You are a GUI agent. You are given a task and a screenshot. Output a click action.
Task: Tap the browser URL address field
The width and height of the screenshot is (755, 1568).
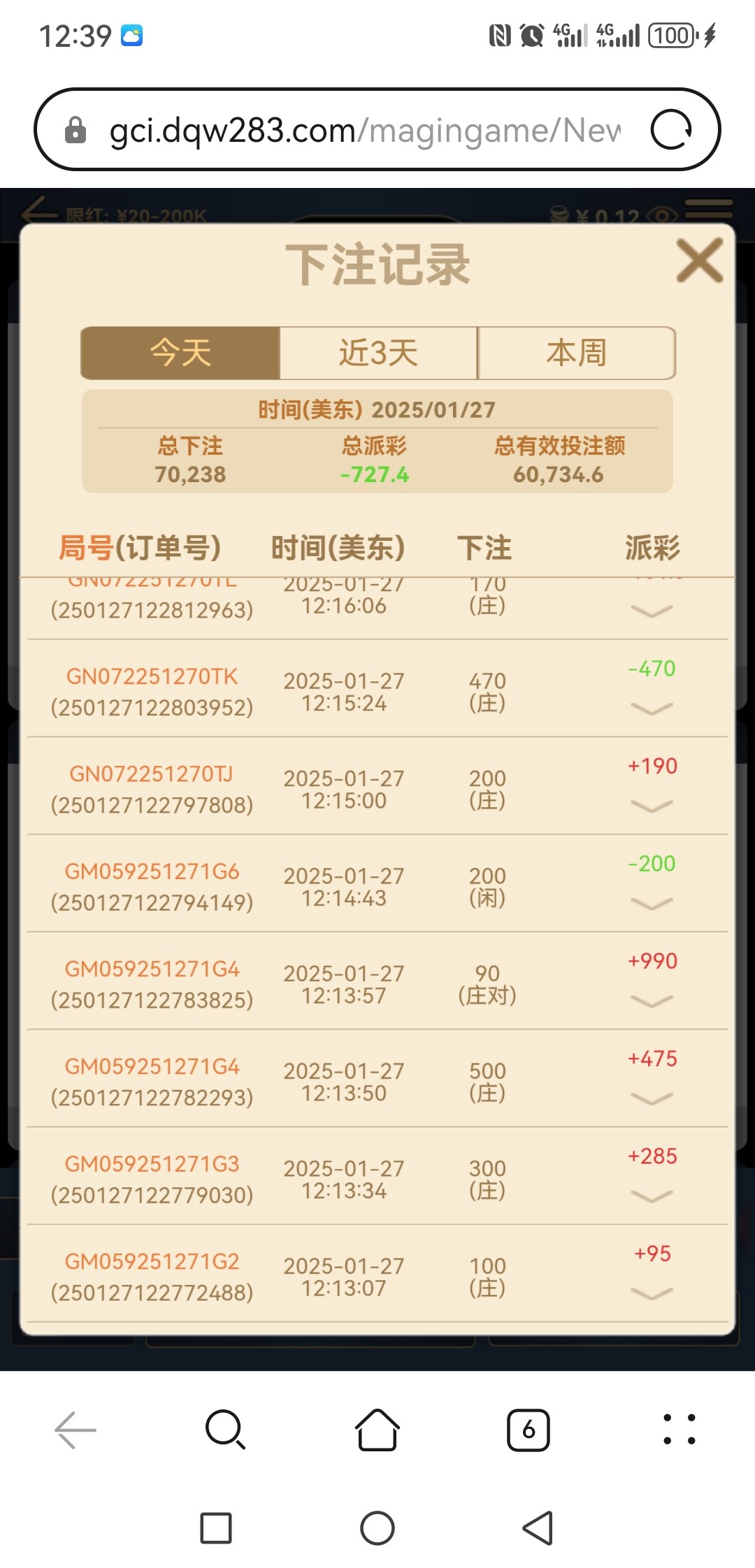pos(364,130)
